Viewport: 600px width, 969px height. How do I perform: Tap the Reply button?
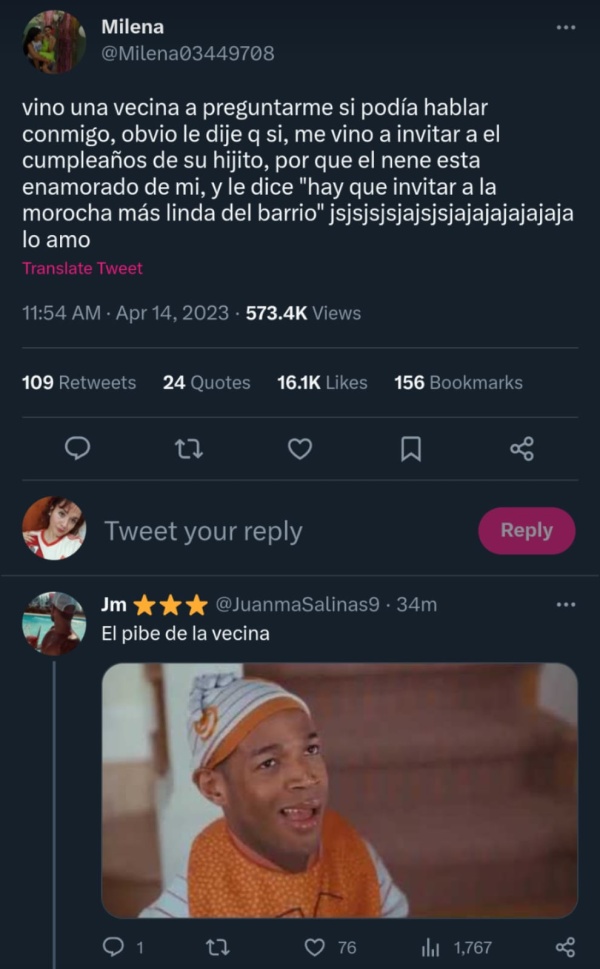point(526,531)
